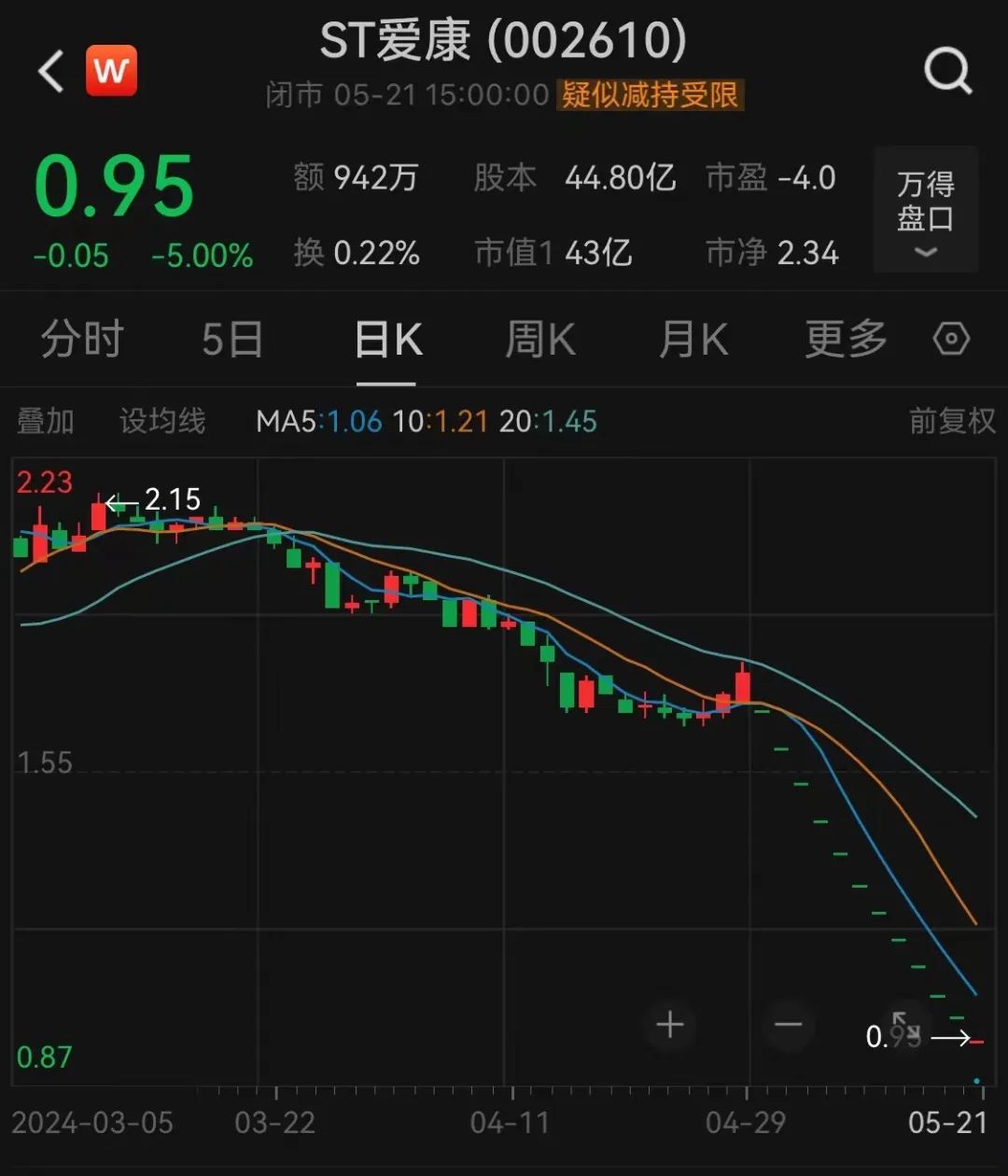Zoom in the chart with plus
Image resolution: width=1008 pixels, height=1176 pixels.
[x=670, y=1025]
